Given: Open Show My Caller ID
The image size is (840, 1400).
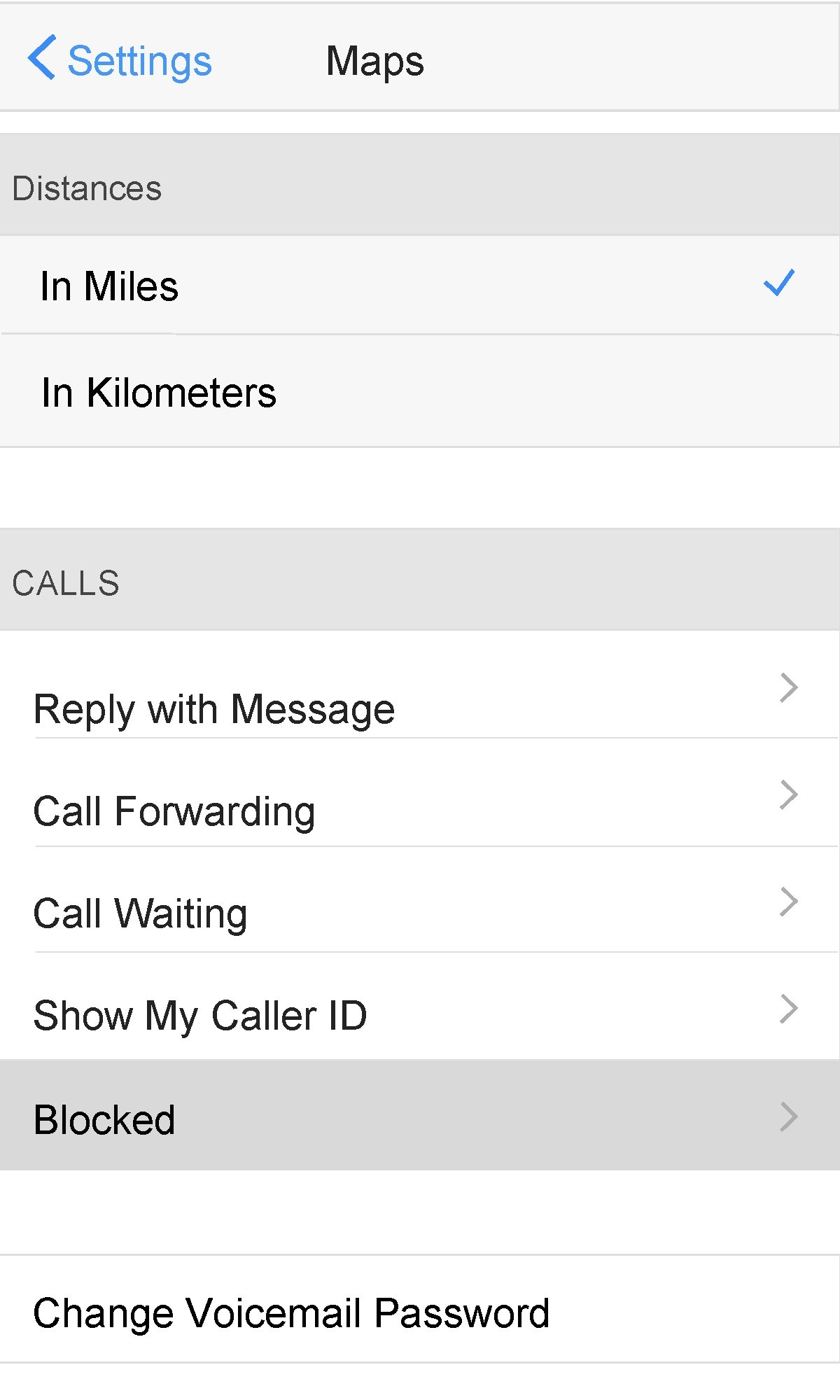Looking at the screenshot, I should tap(420, 1007).
